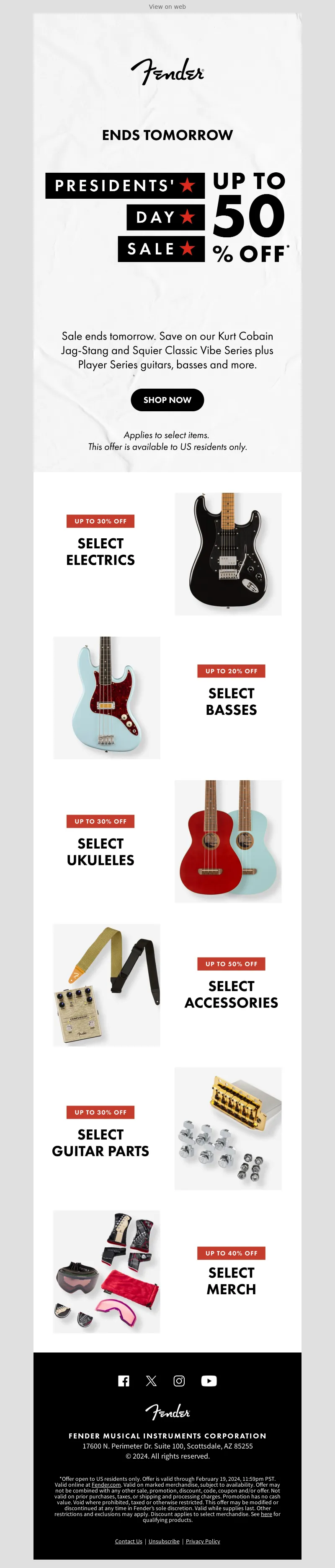Open Fender's YouTube channel icon
The height and width of the screenshot is (1568, 335).
click(209, 1381)
